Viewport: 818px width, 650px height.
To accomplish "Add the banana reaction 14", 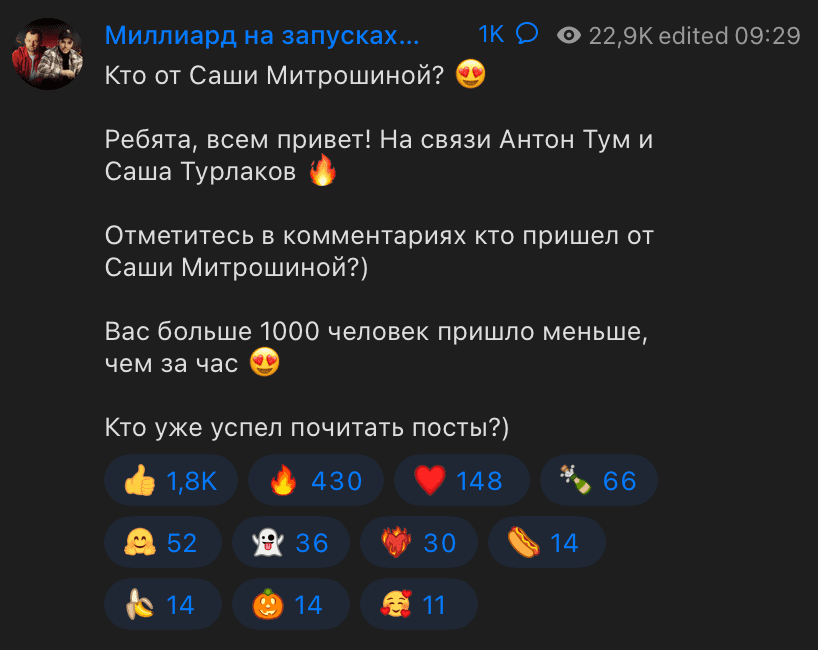I will (162, 605).
